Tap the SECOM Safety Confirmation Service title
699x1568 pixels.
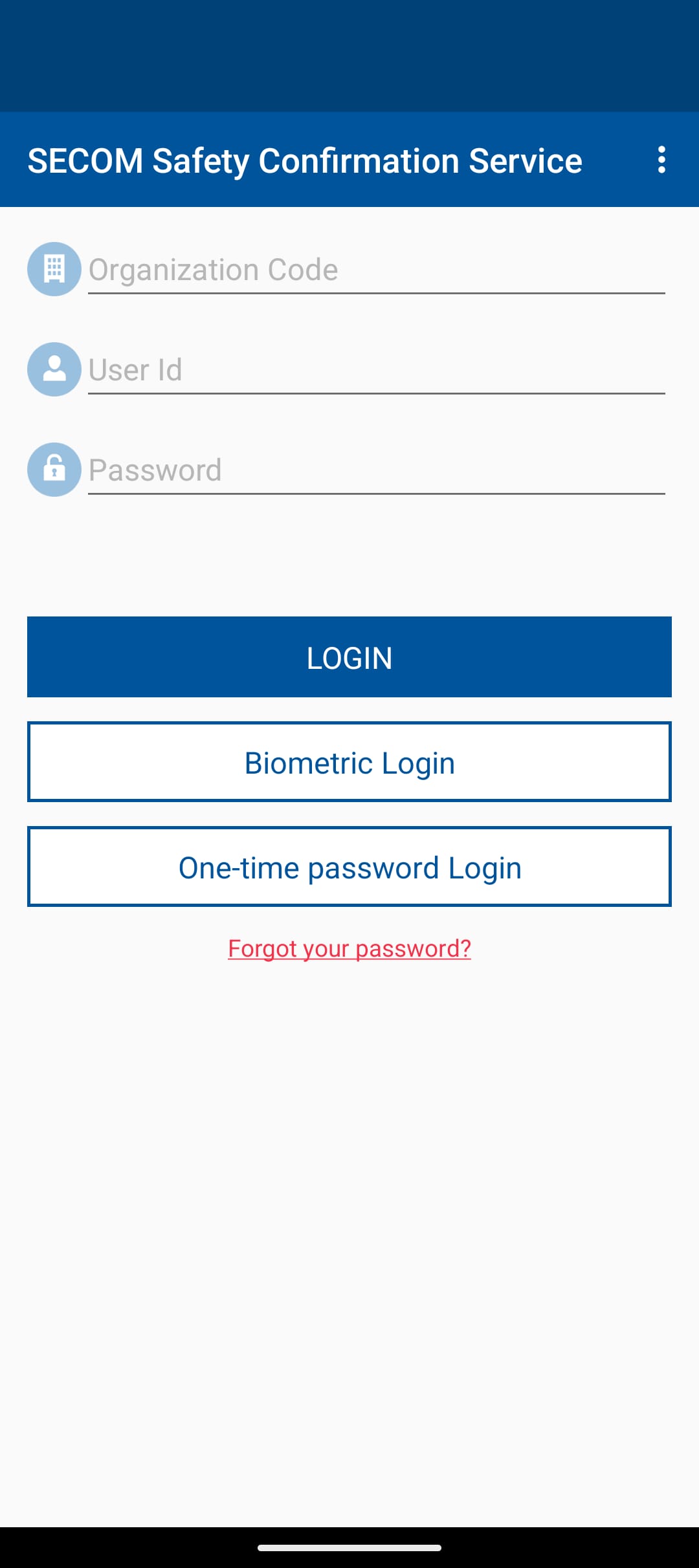(x=304, y=160)
